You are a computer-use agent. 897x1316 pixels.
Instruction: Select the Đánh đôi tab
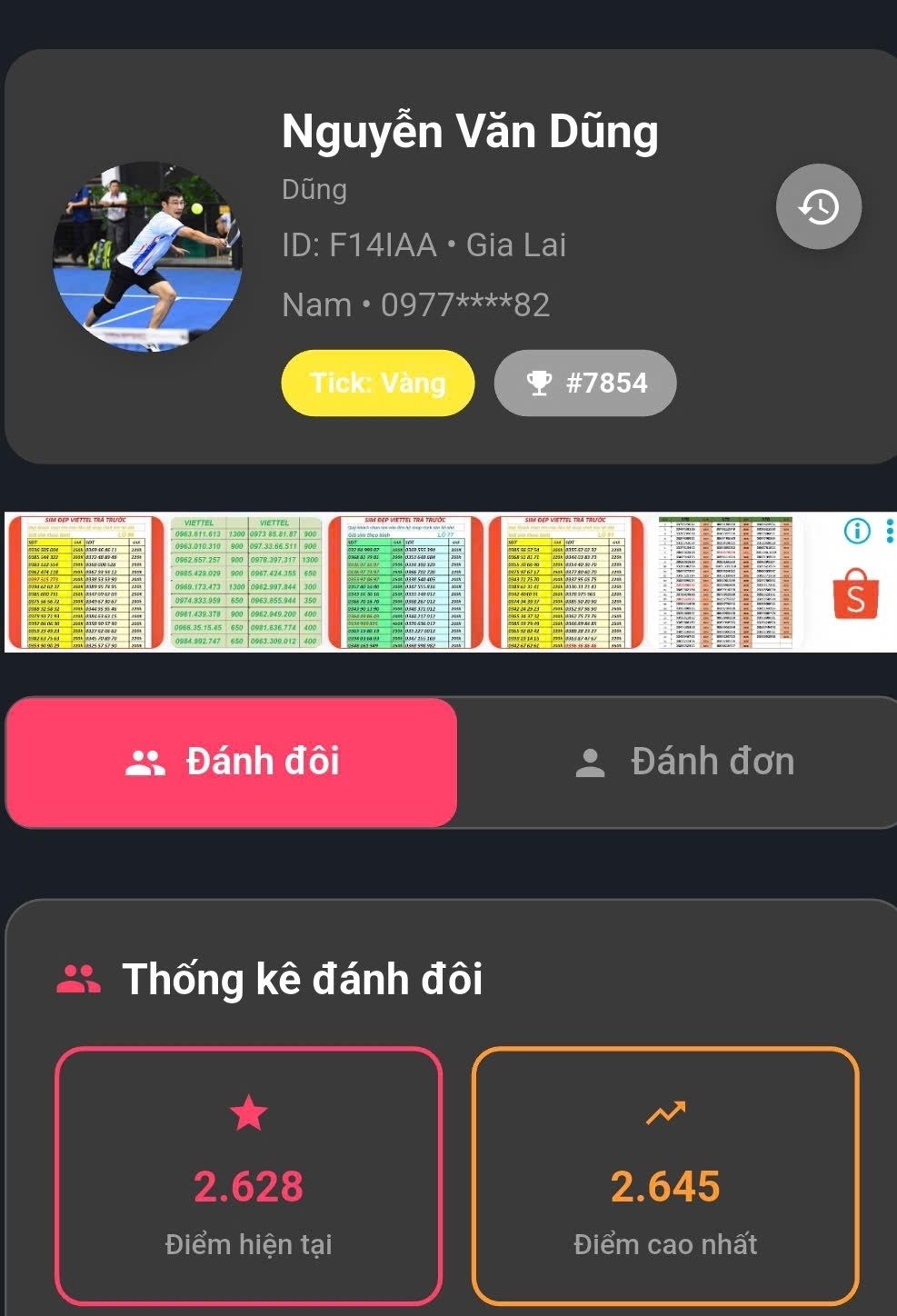click(x=232, y=762)
